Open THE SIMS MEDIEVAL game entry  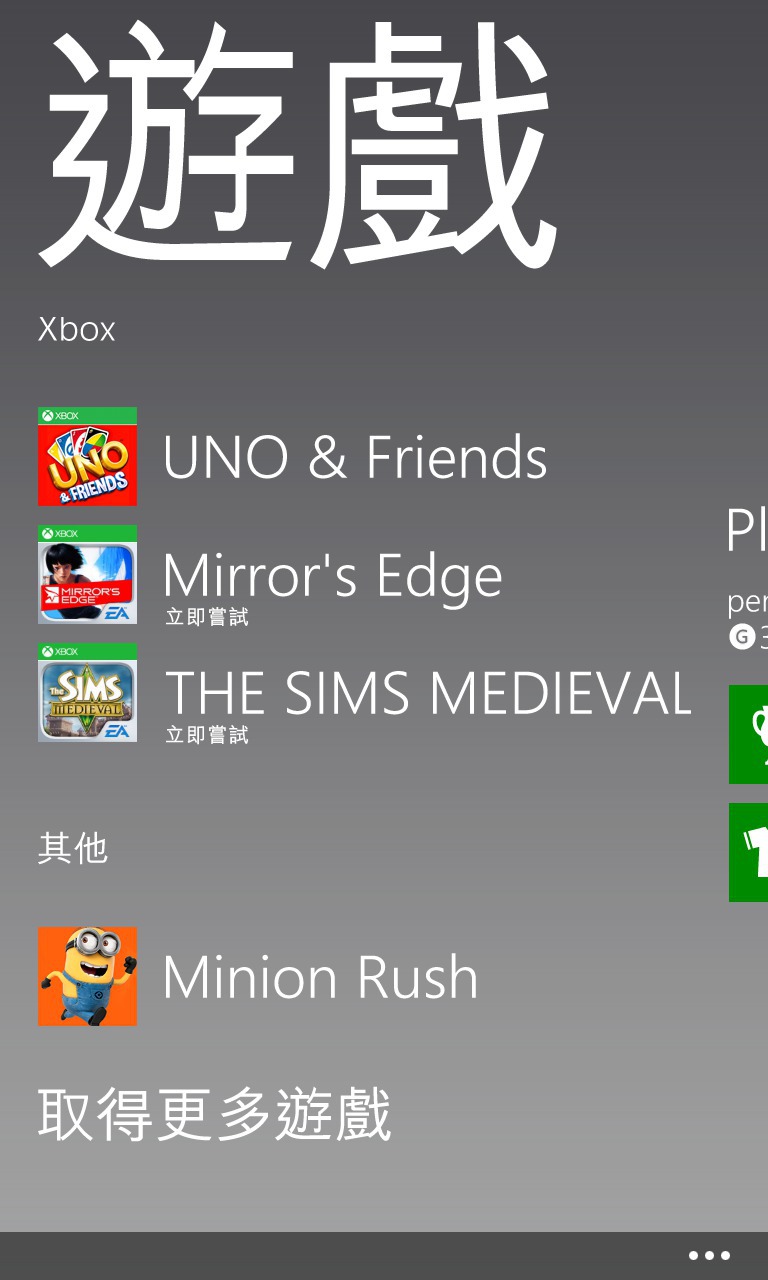coord(427,693)
